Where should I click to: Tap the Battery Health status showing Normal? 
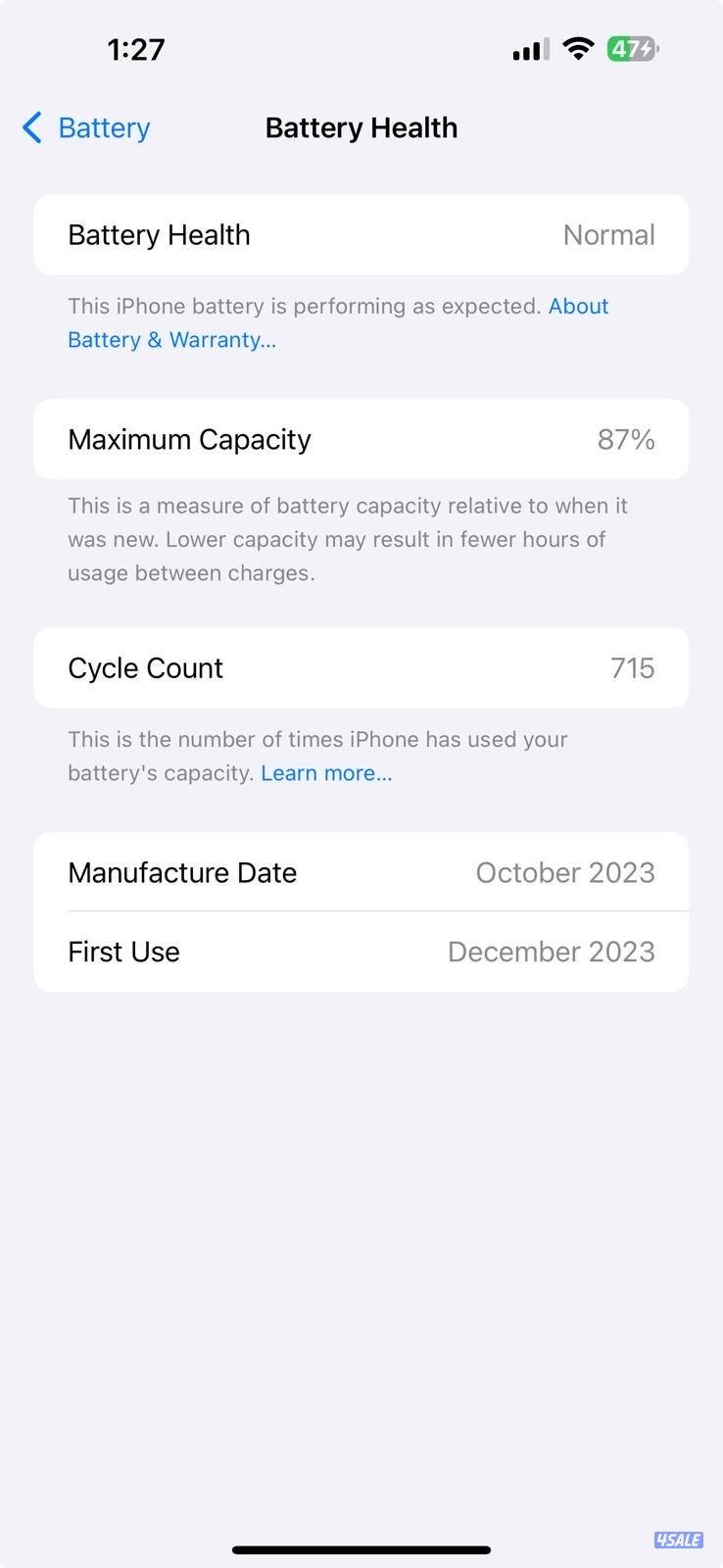(x=608, y=234)
